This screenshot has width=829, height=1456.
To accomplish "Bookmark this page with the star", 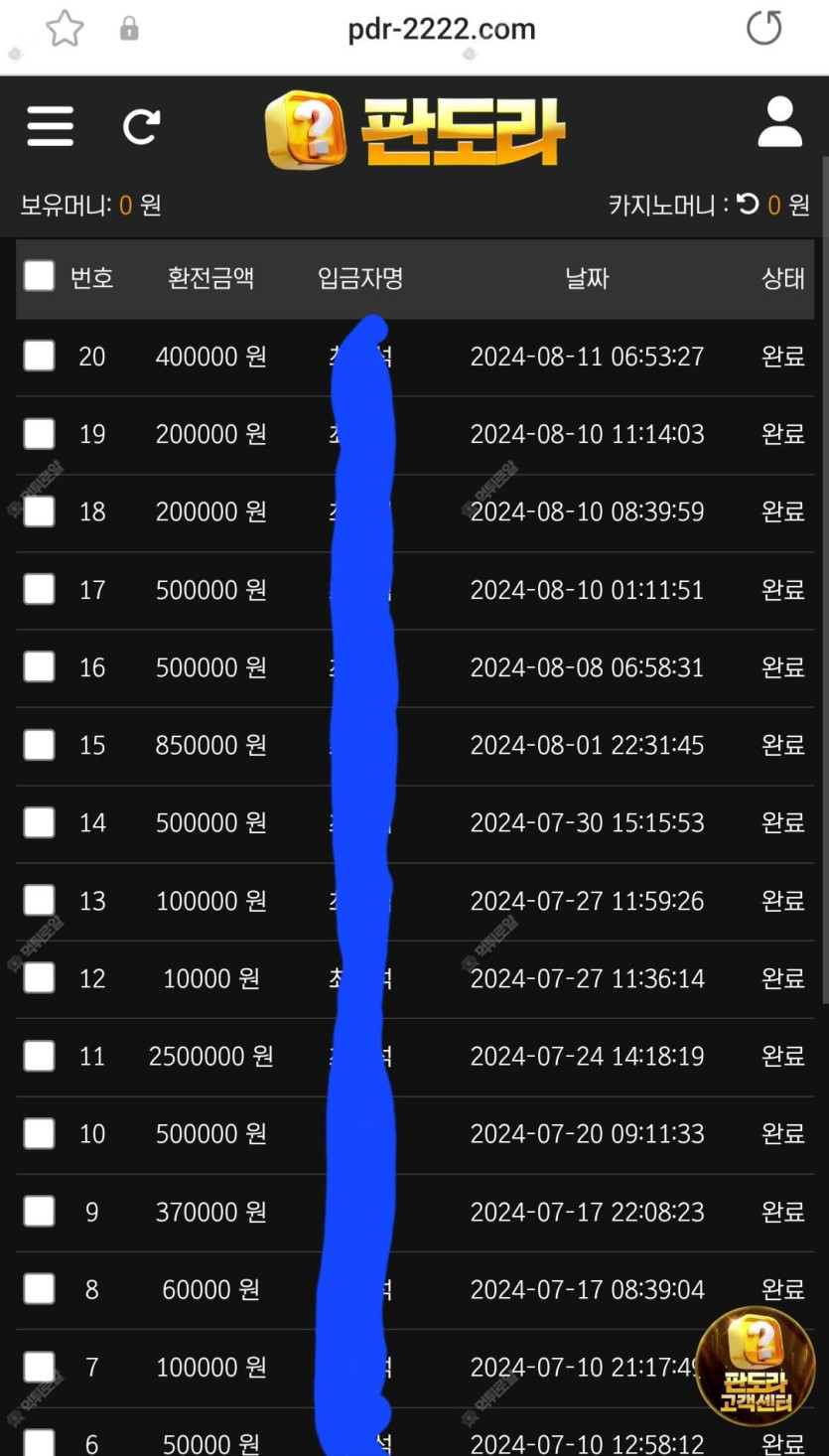I will pos(65,29).
